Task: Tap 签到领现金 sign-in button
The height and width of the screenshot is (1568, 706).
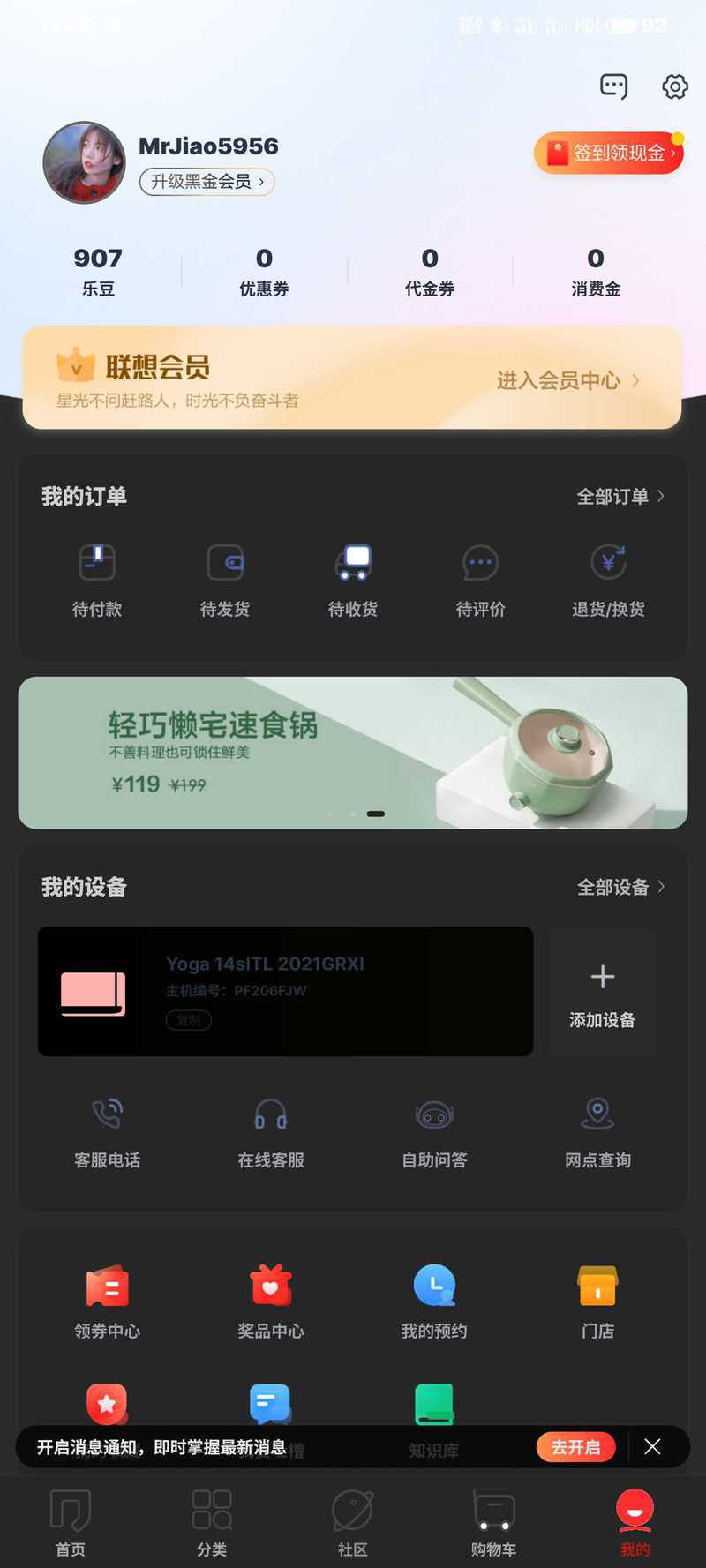Action: point(609,153)
